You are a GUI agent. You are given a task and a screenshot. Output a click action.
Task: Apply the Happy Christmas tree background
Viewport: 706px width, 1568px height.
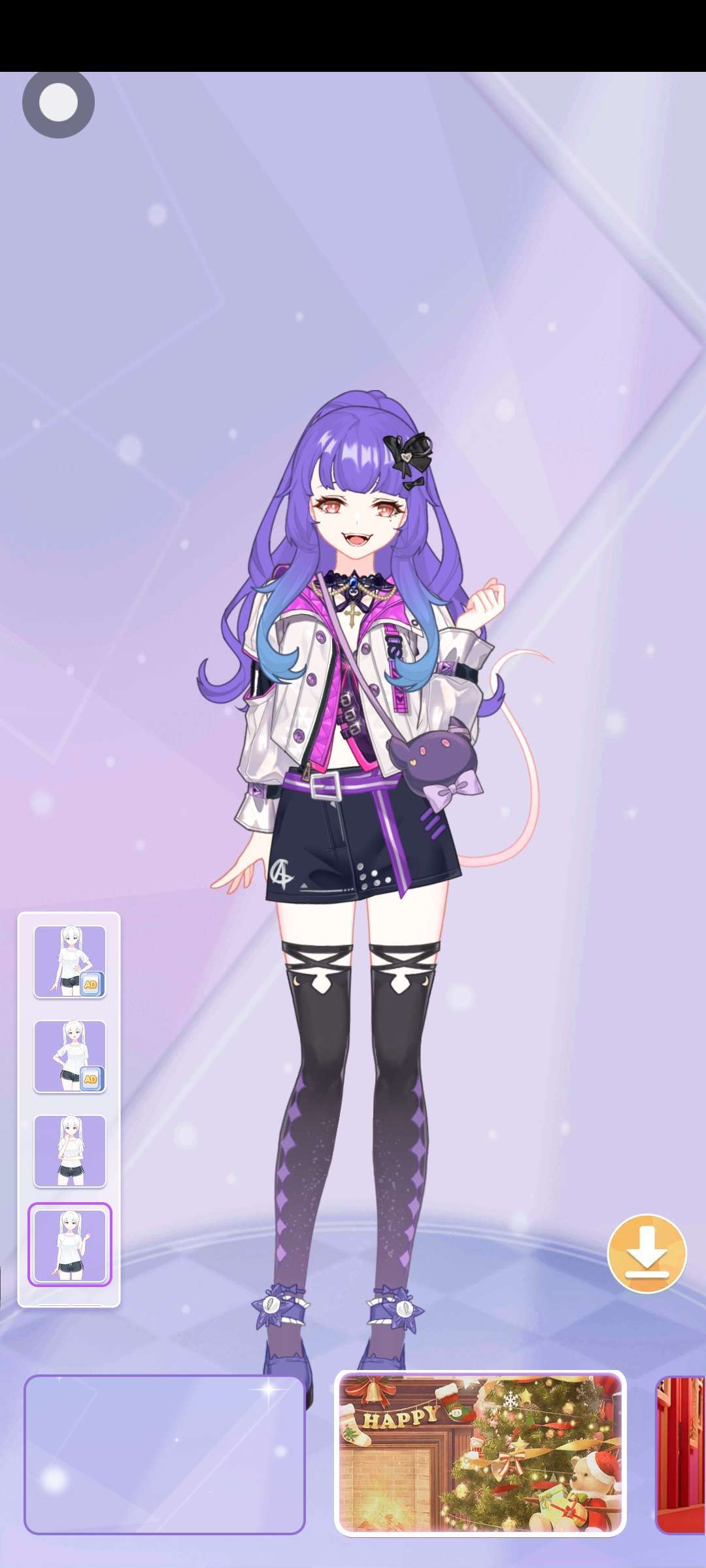point(480,1453)
